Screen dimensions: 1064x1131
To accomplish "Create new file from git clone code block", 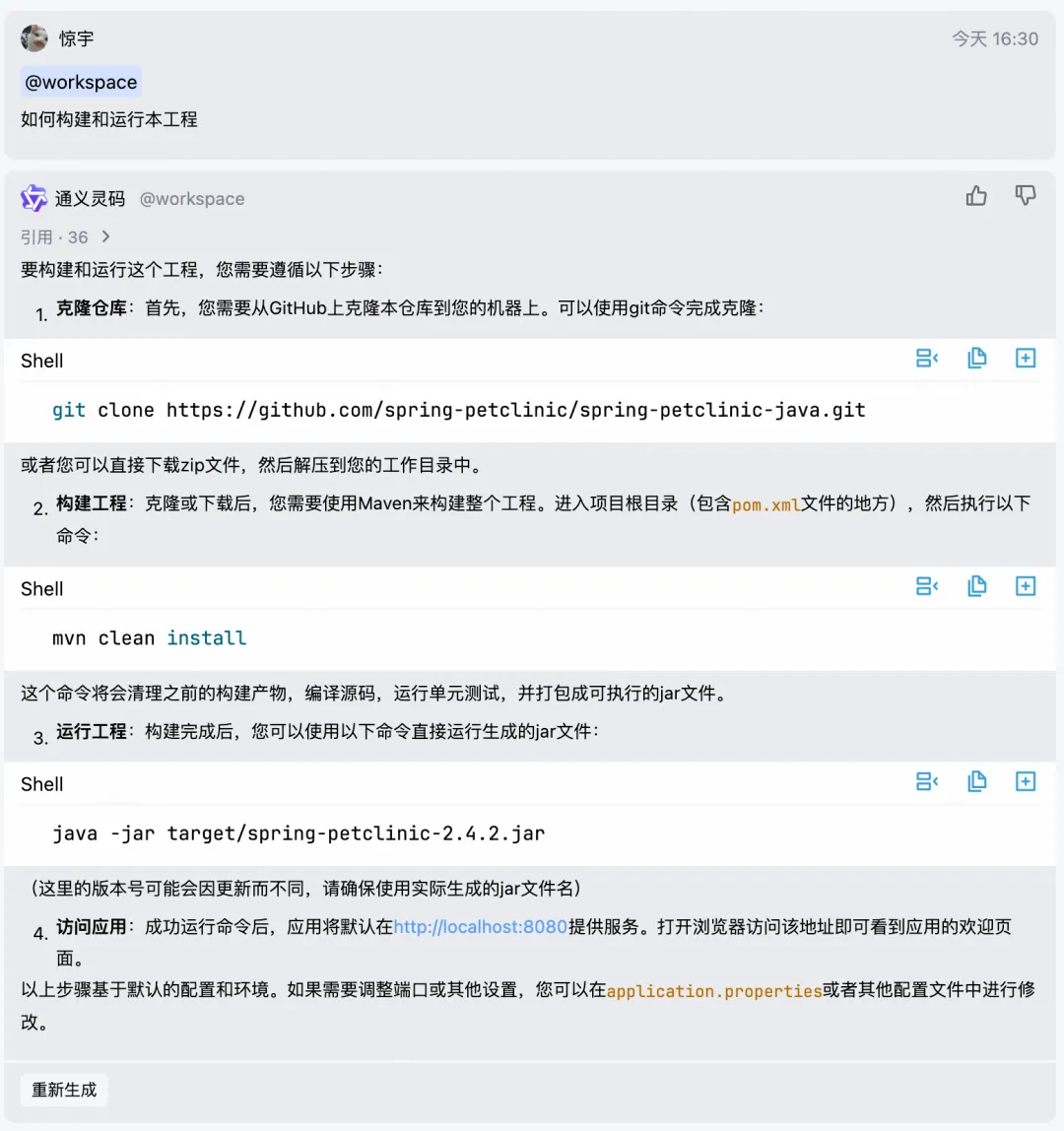I will point(1026,359).
